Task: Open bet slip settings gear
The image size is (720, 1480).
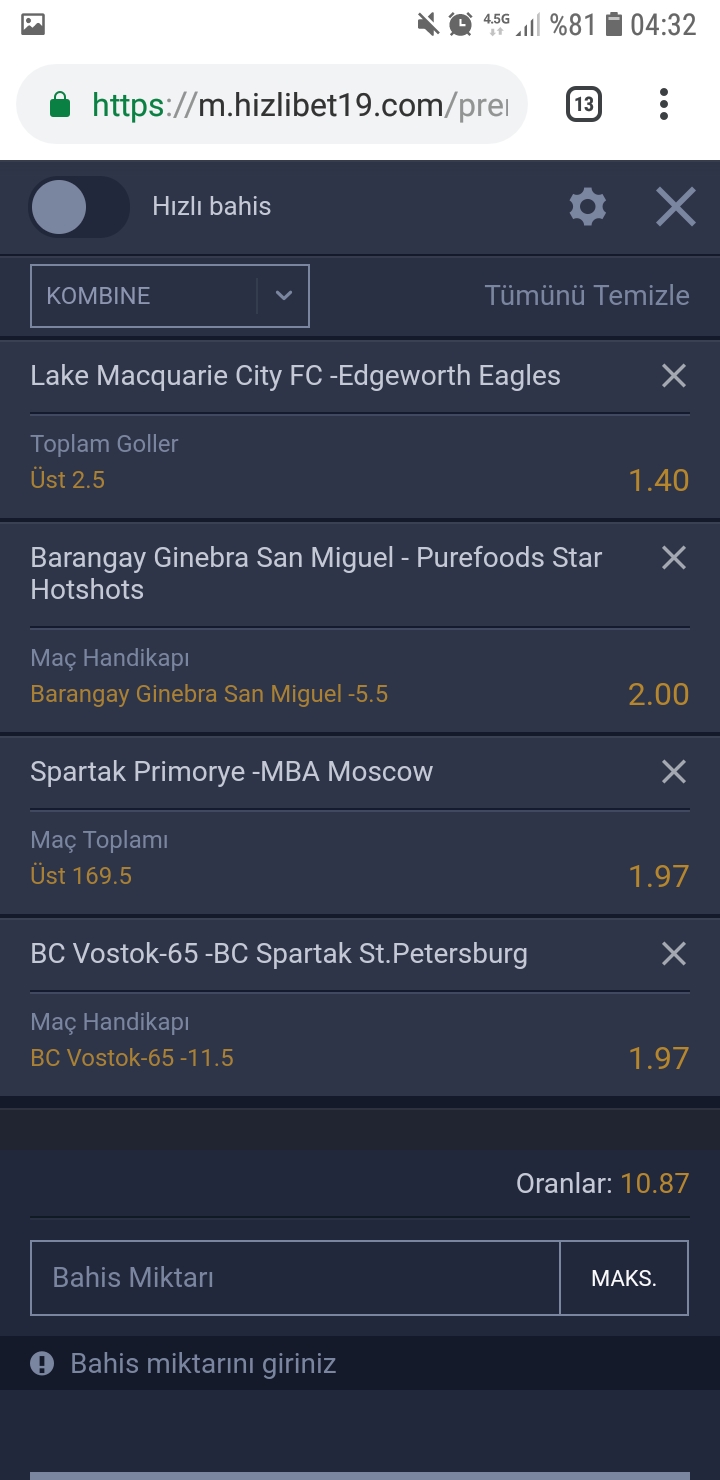Action: 587,207
